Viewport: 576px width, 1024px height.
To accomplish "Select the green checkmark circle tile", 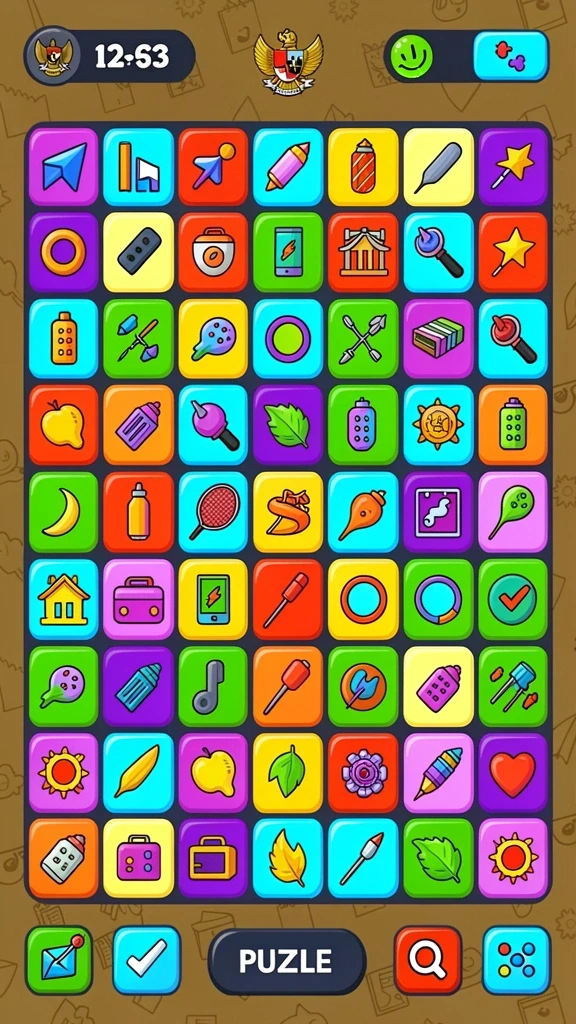I will [513, 599].
